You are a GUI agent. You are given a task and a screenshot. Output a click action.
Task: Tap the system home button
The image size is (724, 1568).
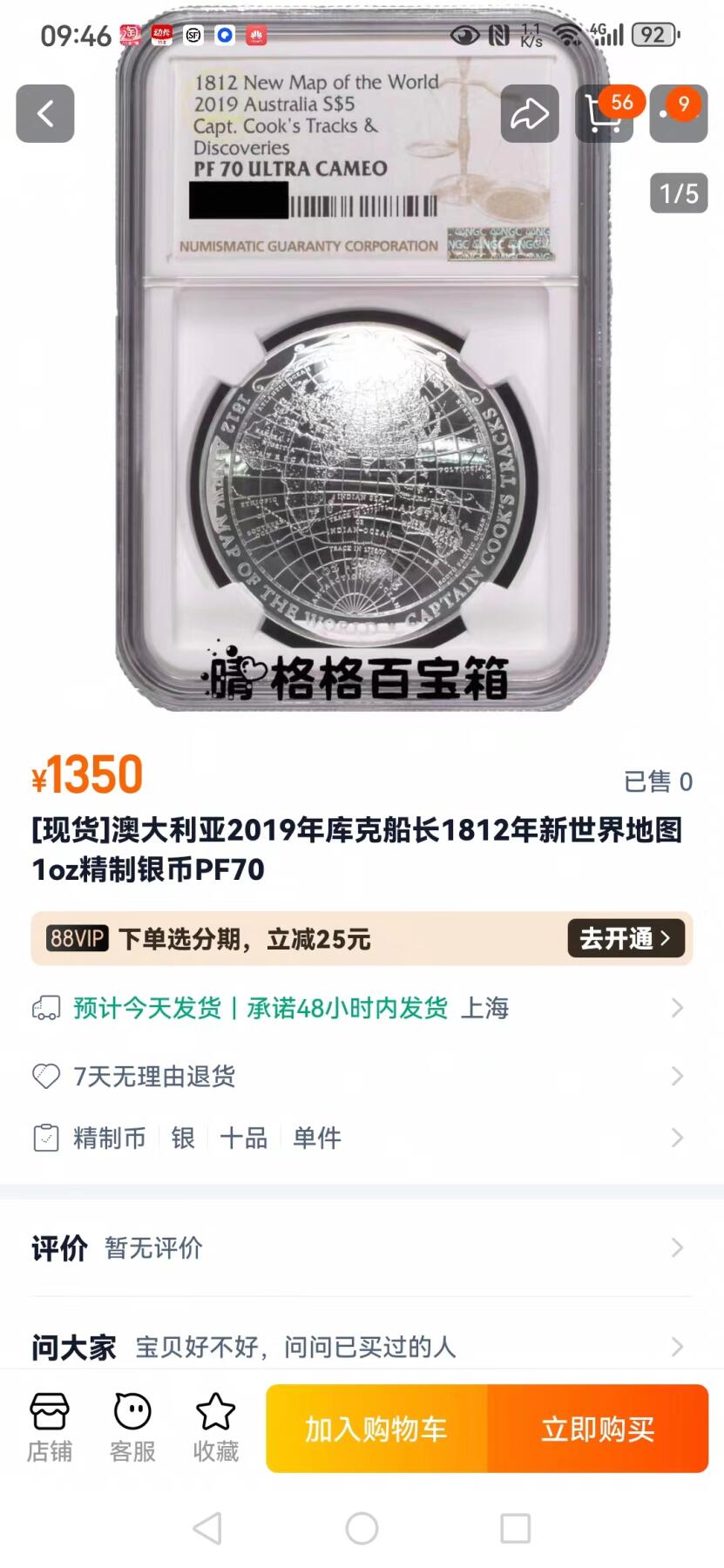pos(362,1528)
